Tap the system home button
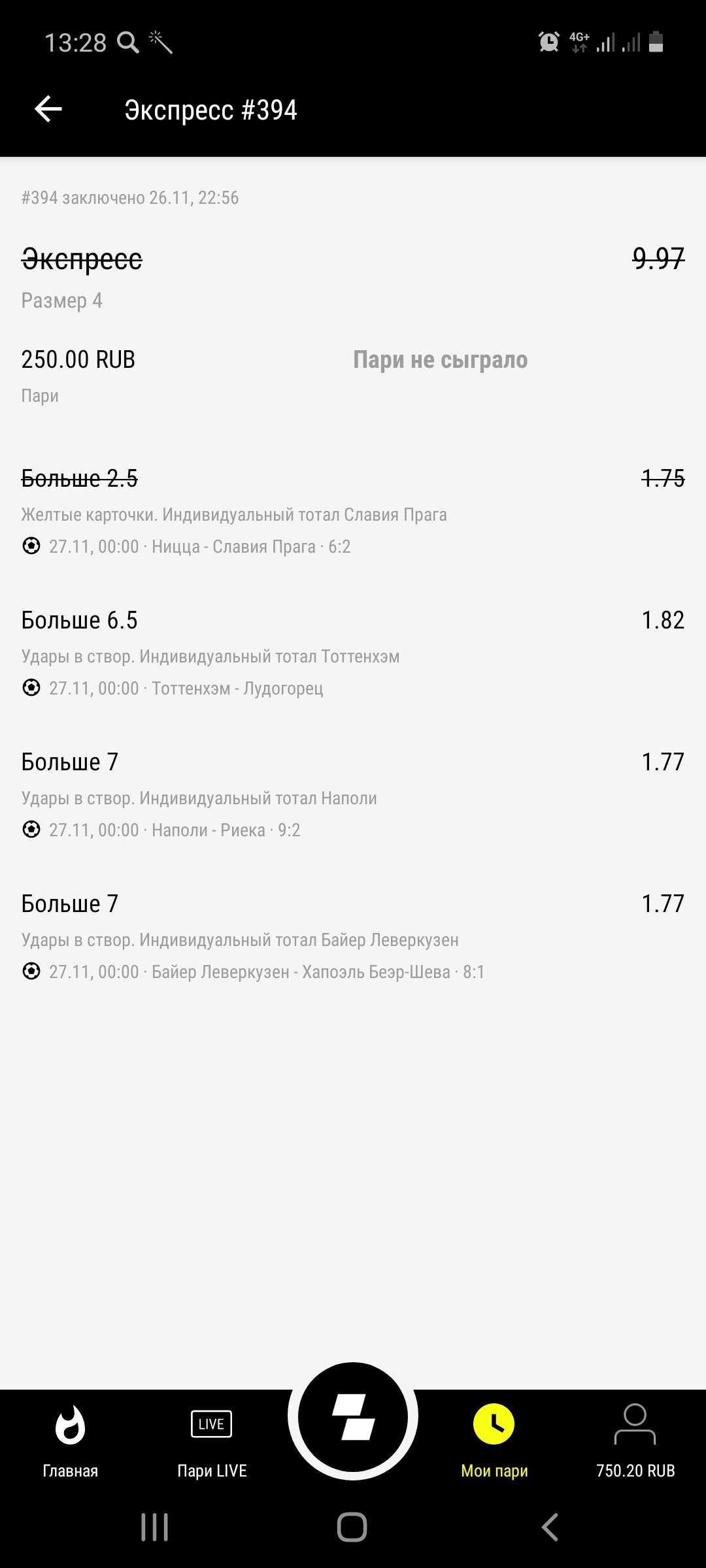 [352, 1527]
